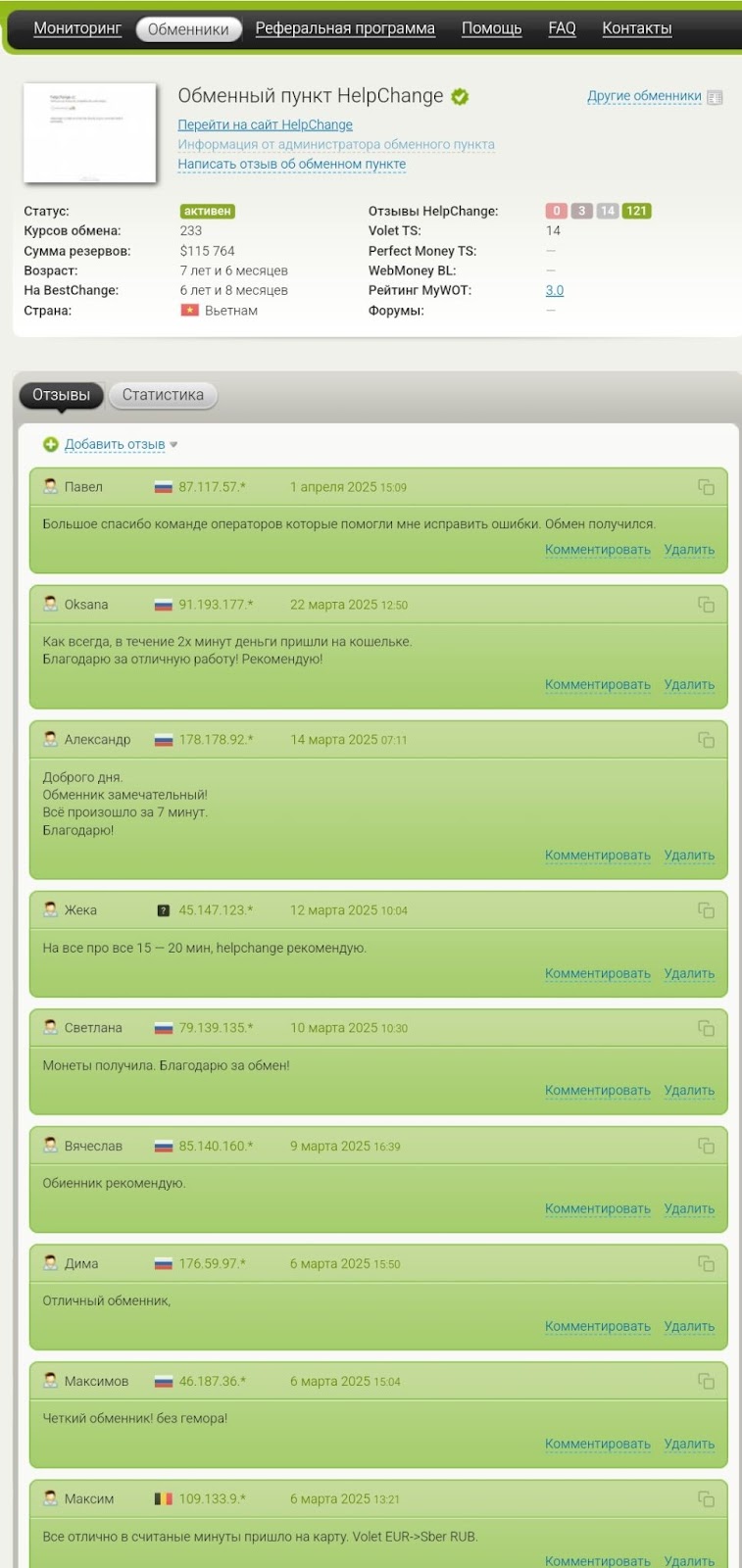Expand Добавить отзыв
This screenshot has width=742, height=1568.
pos(115,444)
